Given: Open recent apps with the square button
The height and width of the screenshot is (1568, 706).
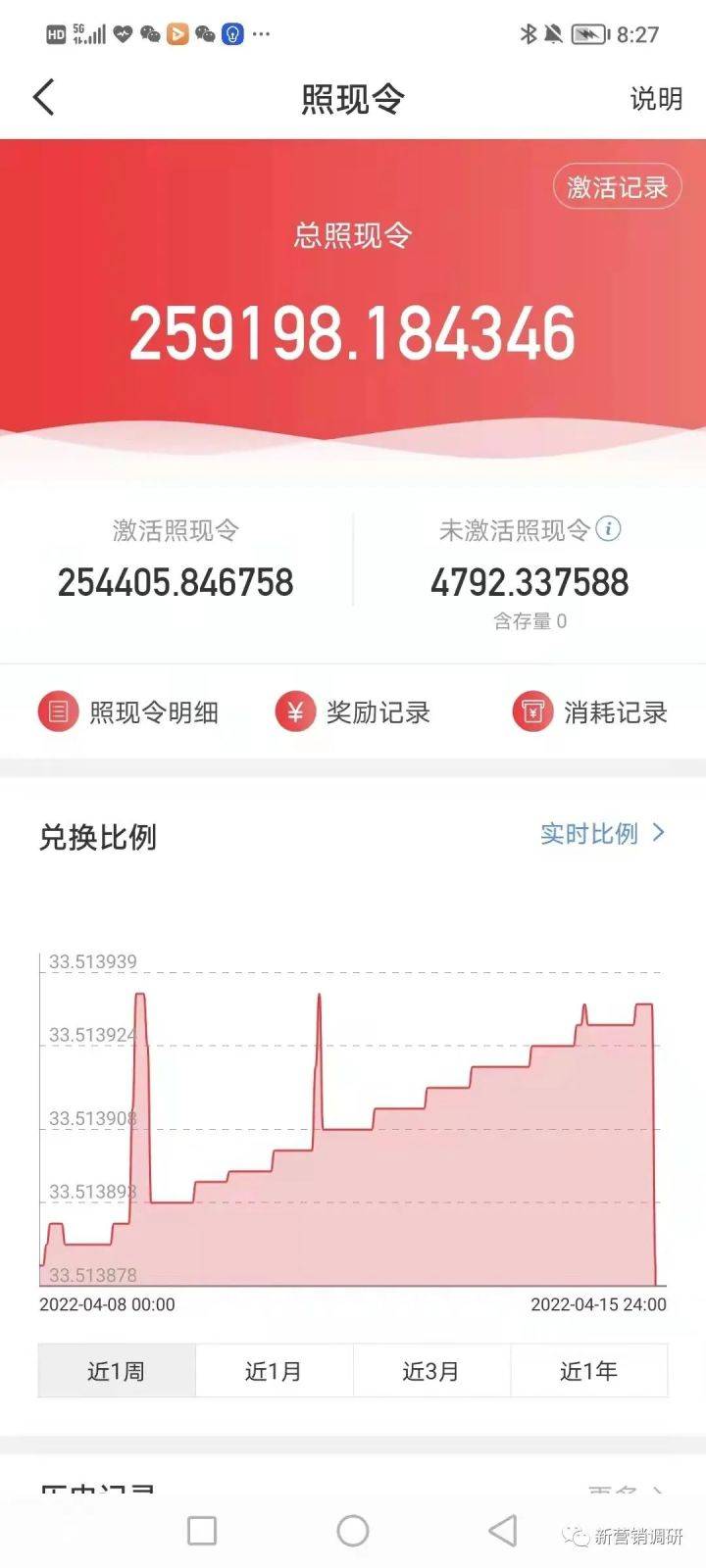Looking at the screenshot, I should click(x=202, y=1530).
